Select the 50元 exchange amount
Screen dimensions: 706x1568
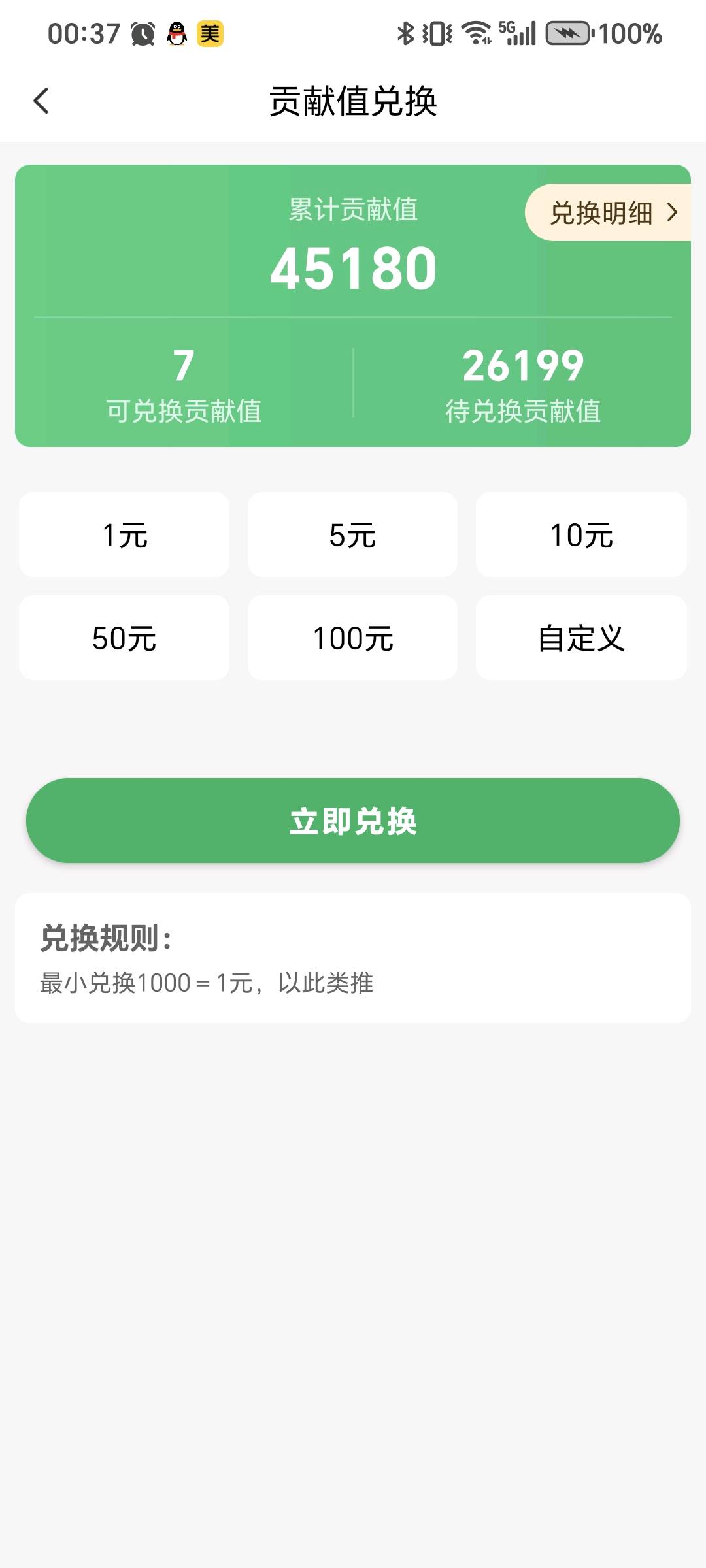pyautogui.click(x=124, y=637)
